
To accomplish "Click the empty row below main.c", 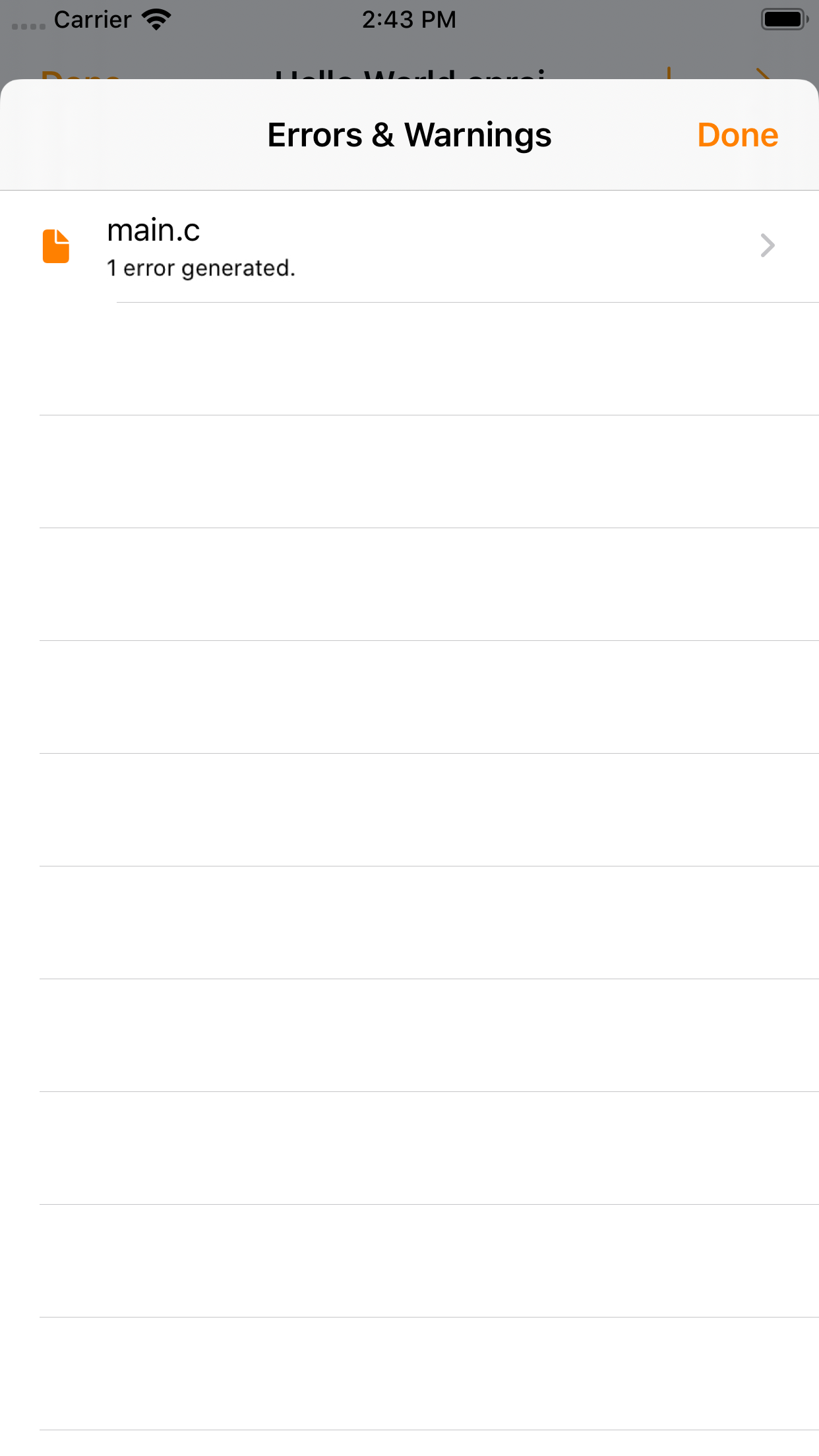I will point(409,359).
